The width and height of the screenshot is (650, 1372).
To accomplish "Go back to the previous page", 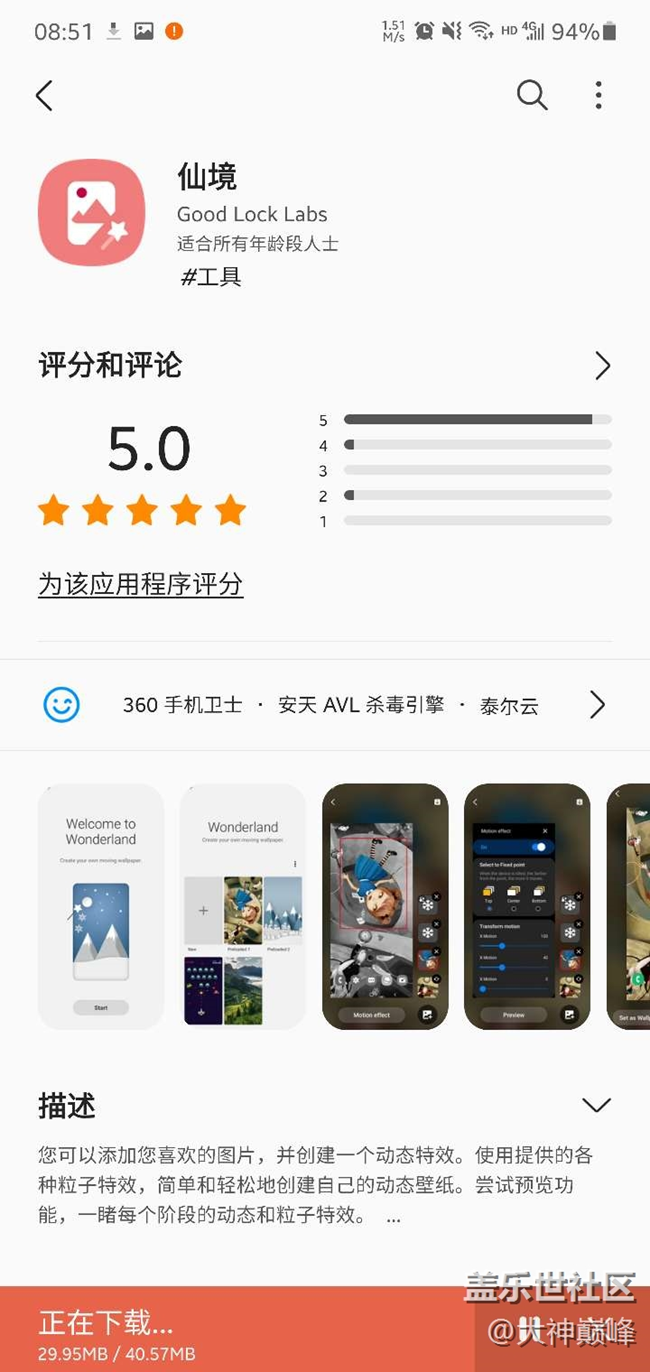I will click(44, 96).
